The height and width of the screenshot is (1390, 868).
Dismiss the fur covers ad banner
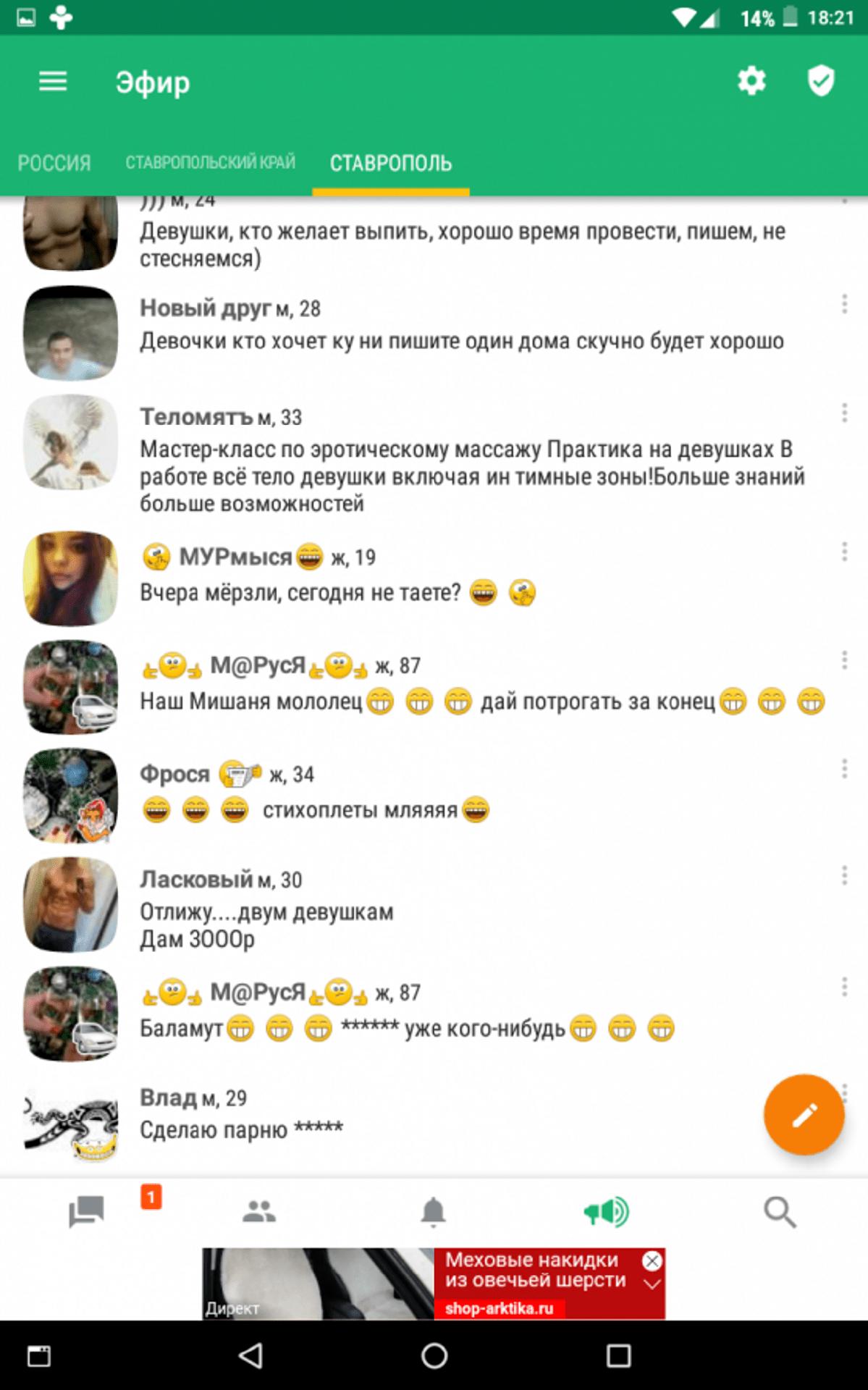pyautogui.click(x=652, y=1261)
